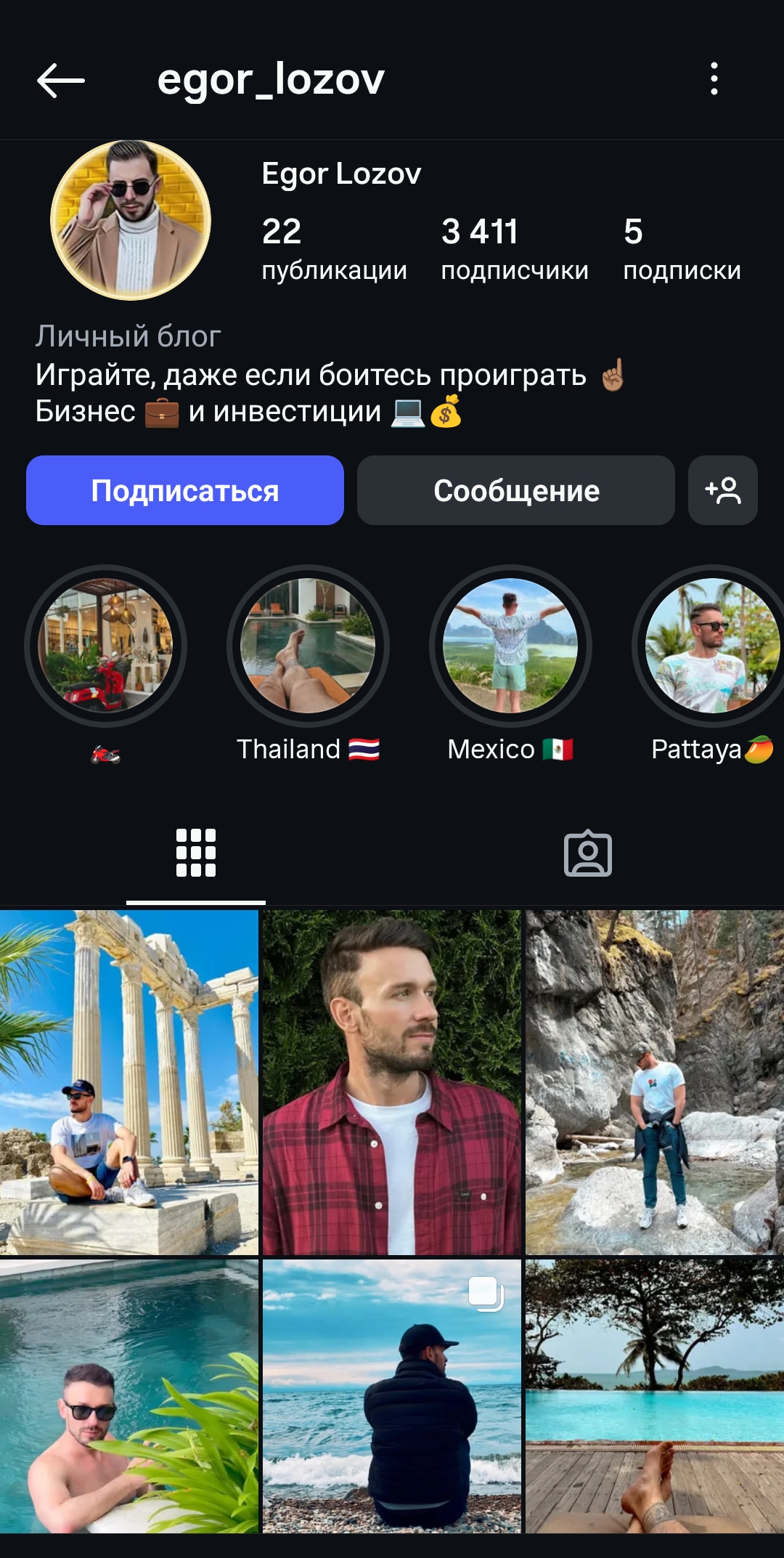This screenshot has height=1558, width=784.
Task: Open the Mexico story highlight
Action: coord(510,646)
